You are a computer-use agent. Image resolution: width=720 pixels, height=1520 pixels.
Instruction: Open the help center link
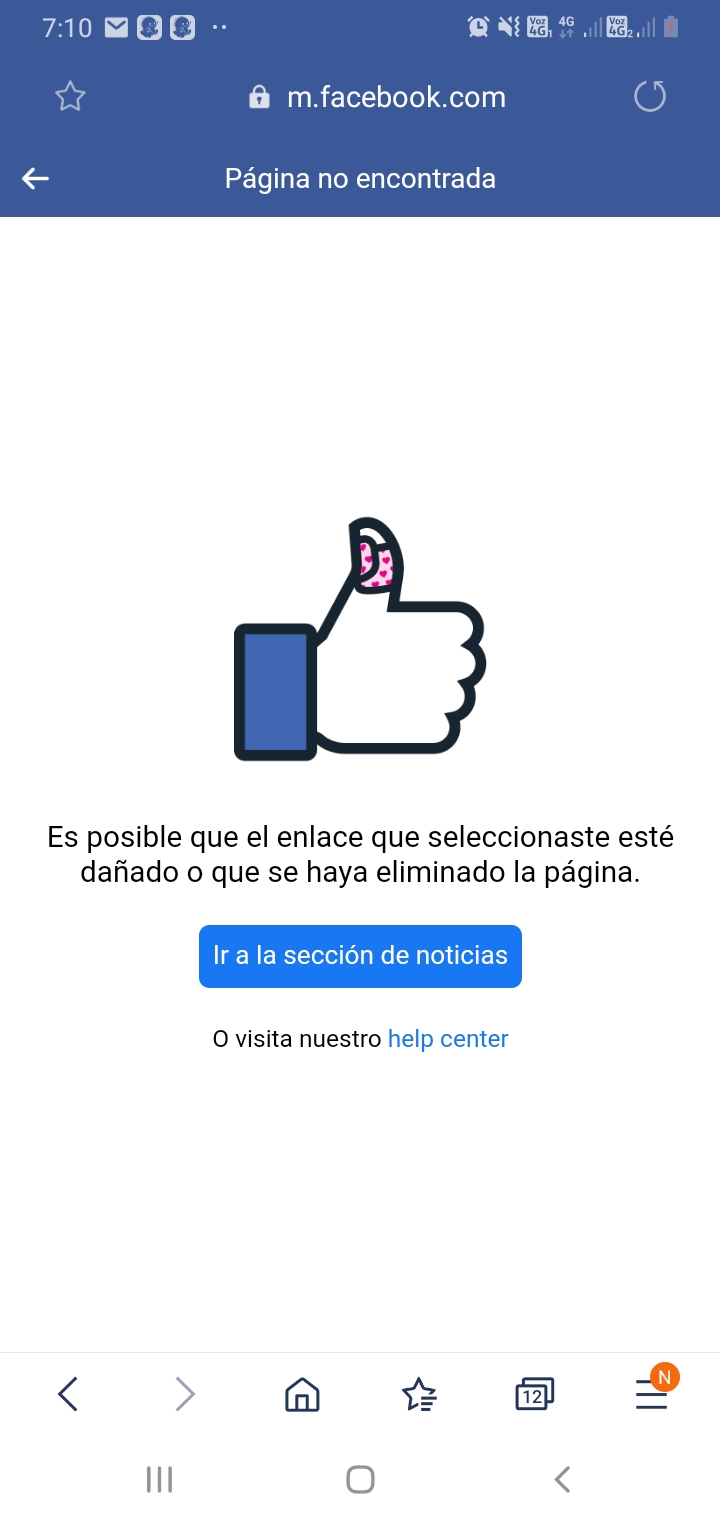point(448,1039)
